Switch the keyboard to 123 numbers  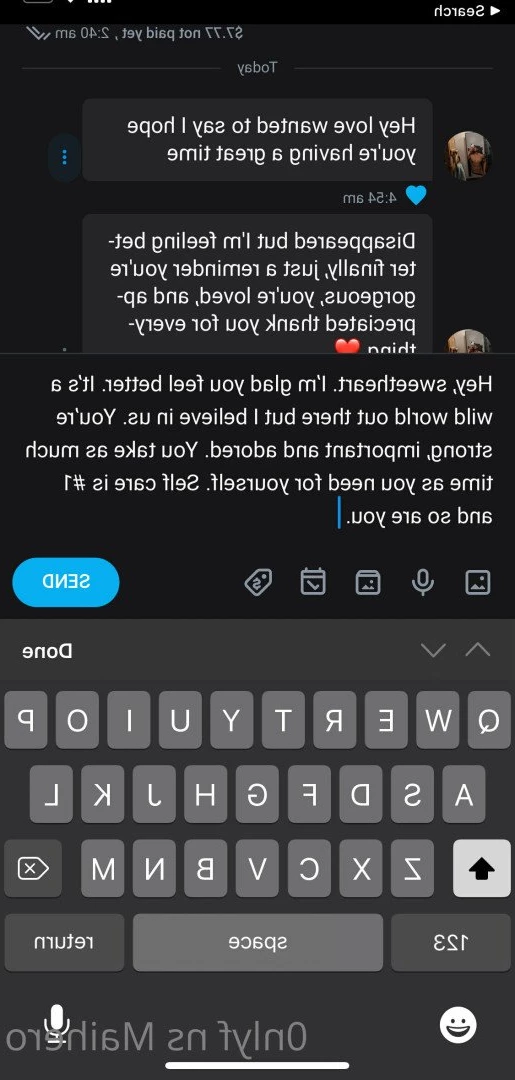click(x=451, y=942)
